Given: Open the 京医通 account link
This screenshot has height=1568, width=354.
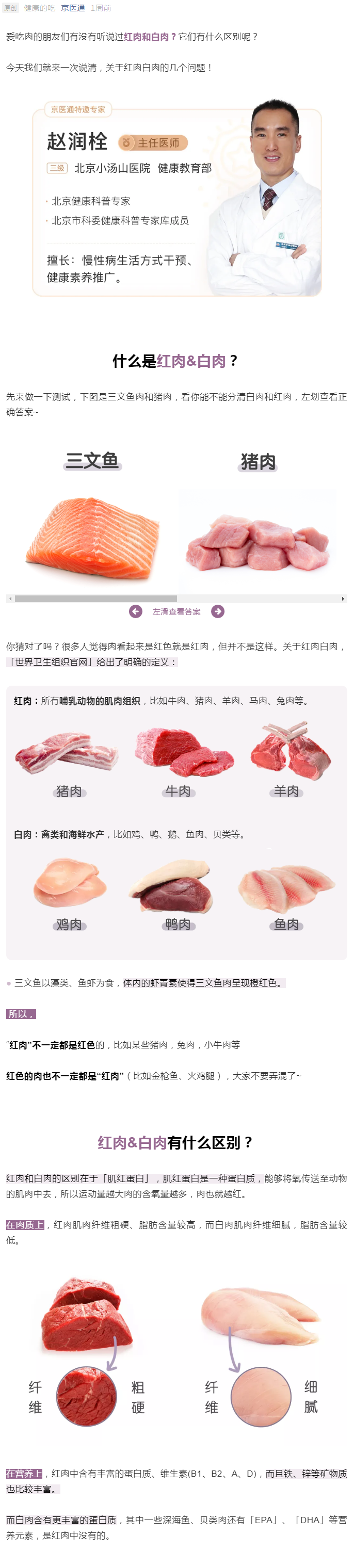Looking at the screenshot, I should (73, 8).
